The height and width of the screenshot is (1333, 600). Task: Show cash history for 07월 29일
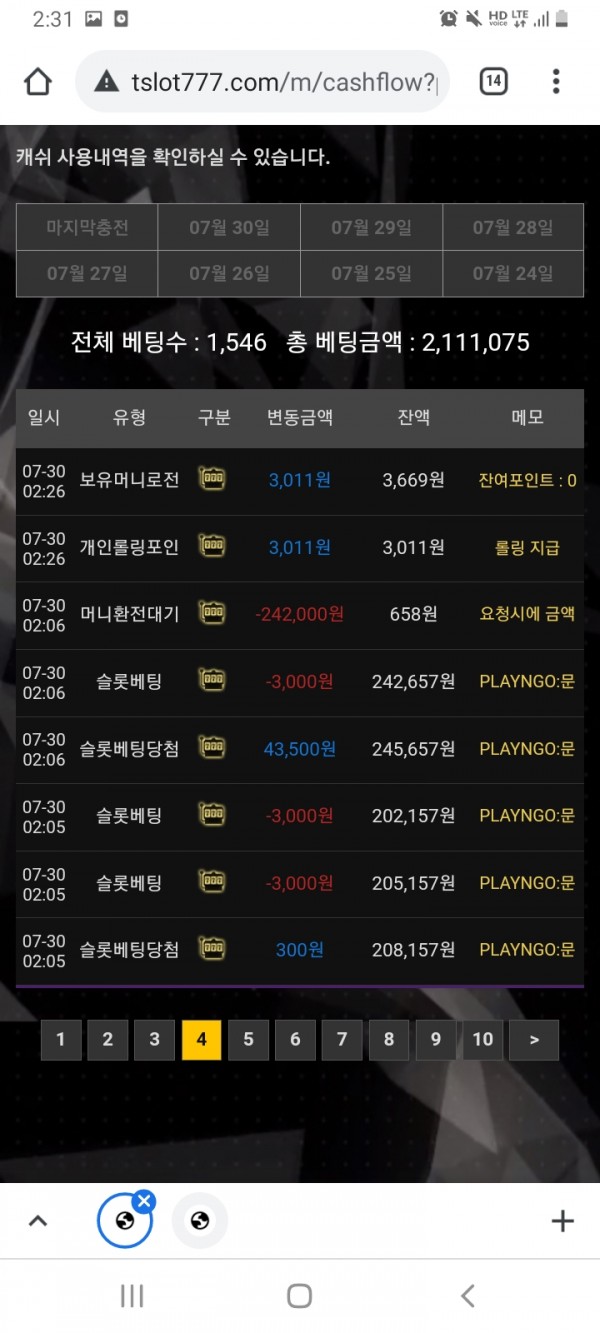(371, 228)
